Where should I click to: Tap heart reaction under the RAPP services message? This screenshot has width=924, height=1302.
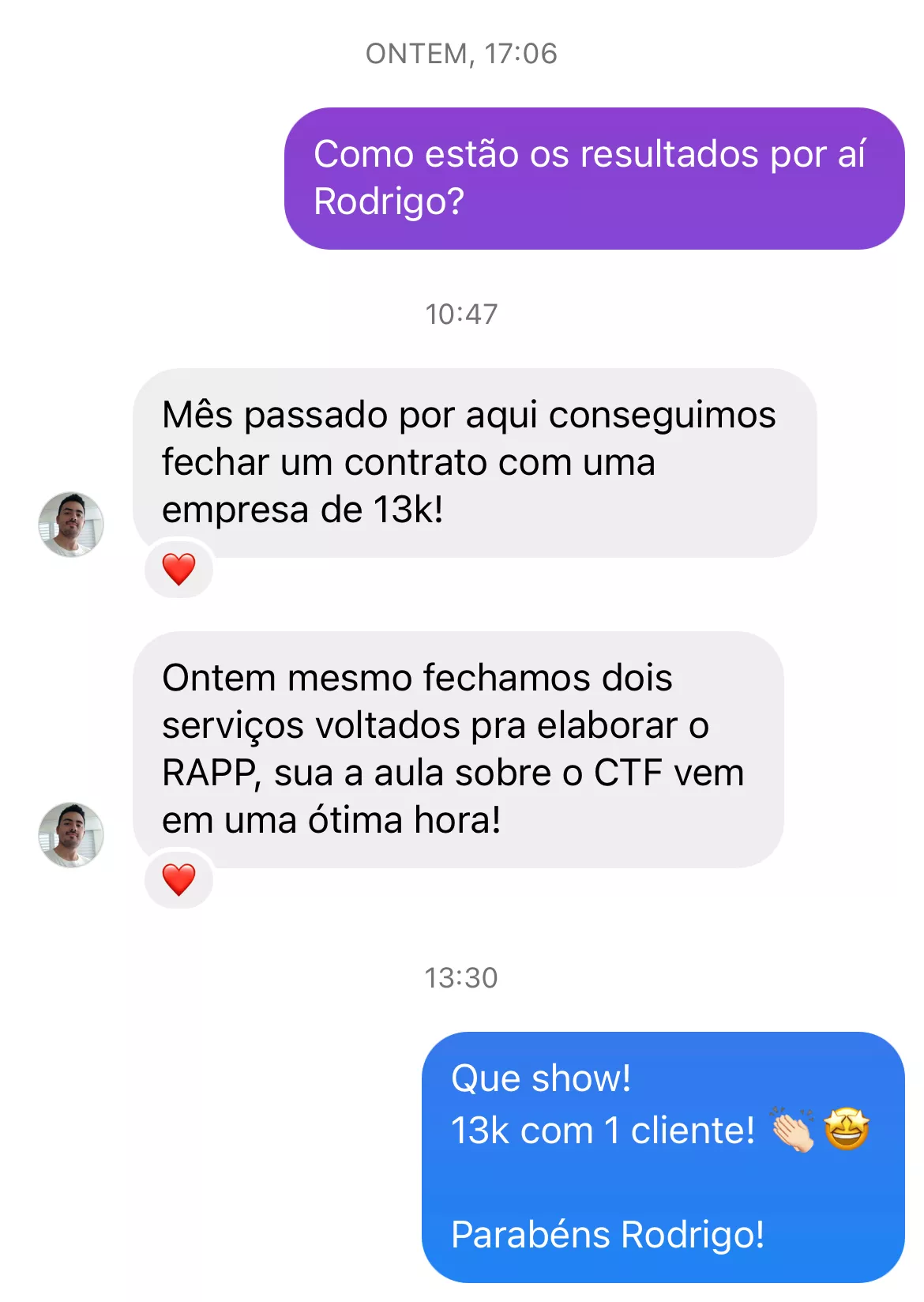coord(178,879)
